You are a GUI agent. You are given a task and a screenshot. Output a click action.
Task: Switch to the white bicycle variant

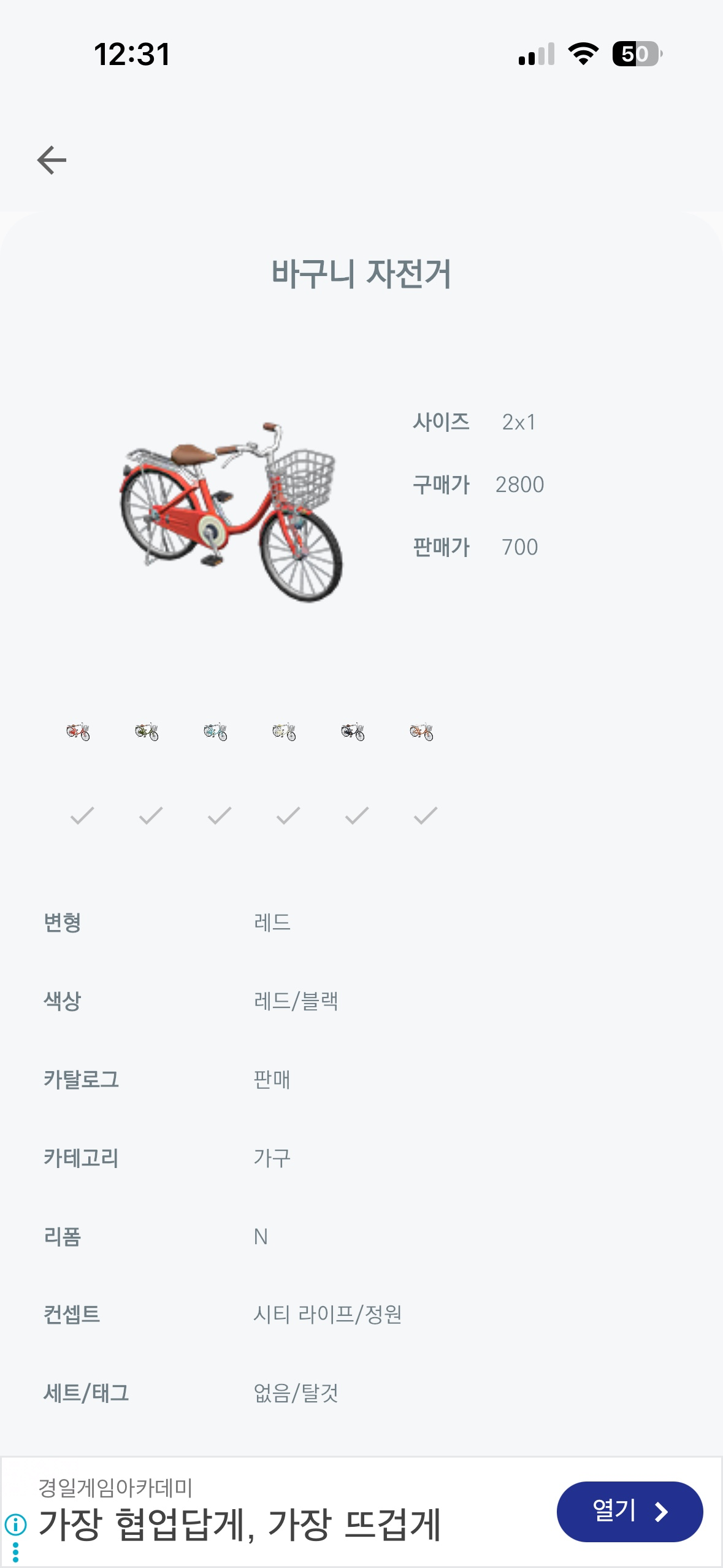coord(284,731)
